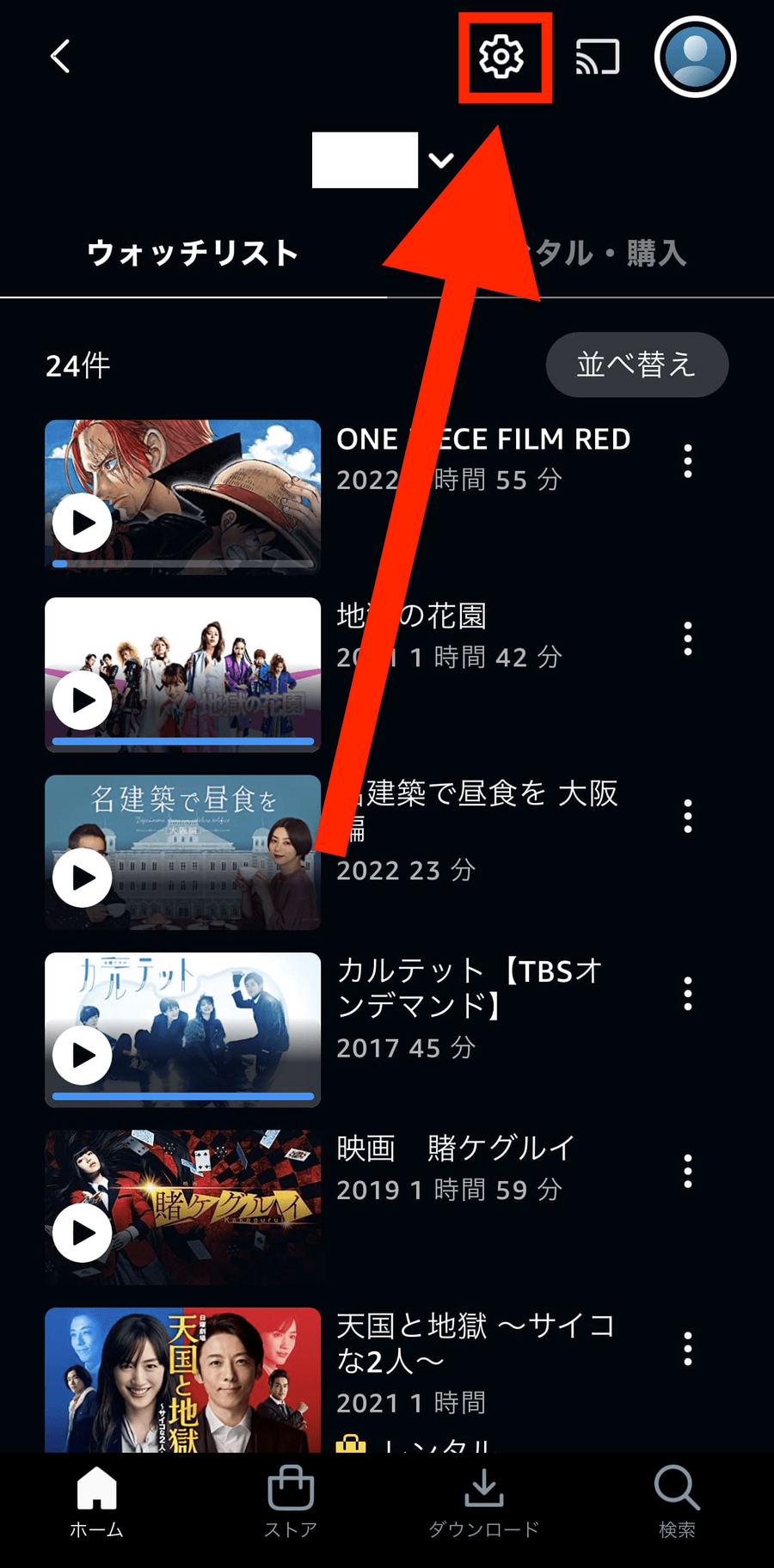Open the settings gear icon
Viewport: 774px width, 1568px height.
coord(501,58)
